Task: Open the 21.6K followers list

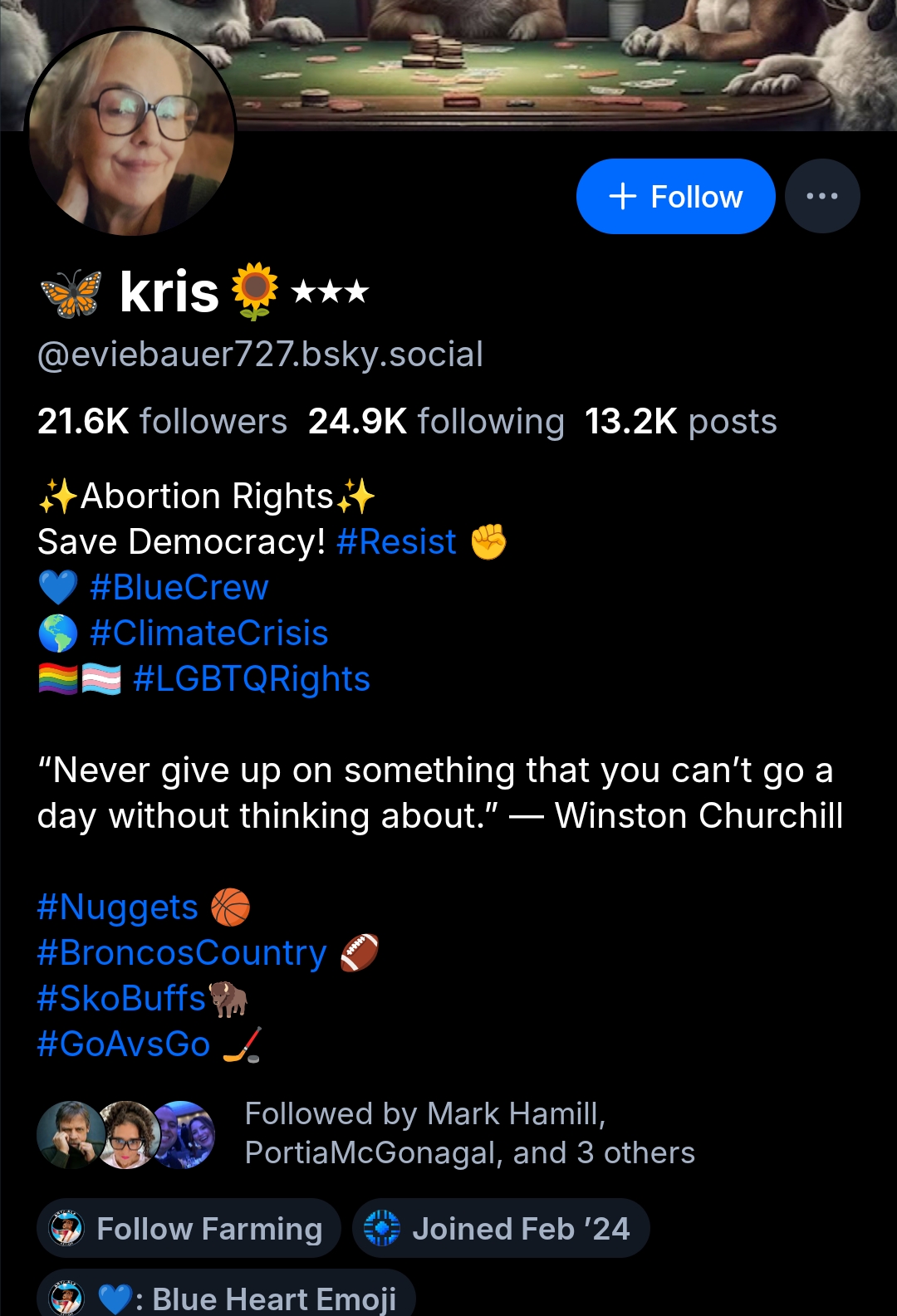Action: (162, 422)
